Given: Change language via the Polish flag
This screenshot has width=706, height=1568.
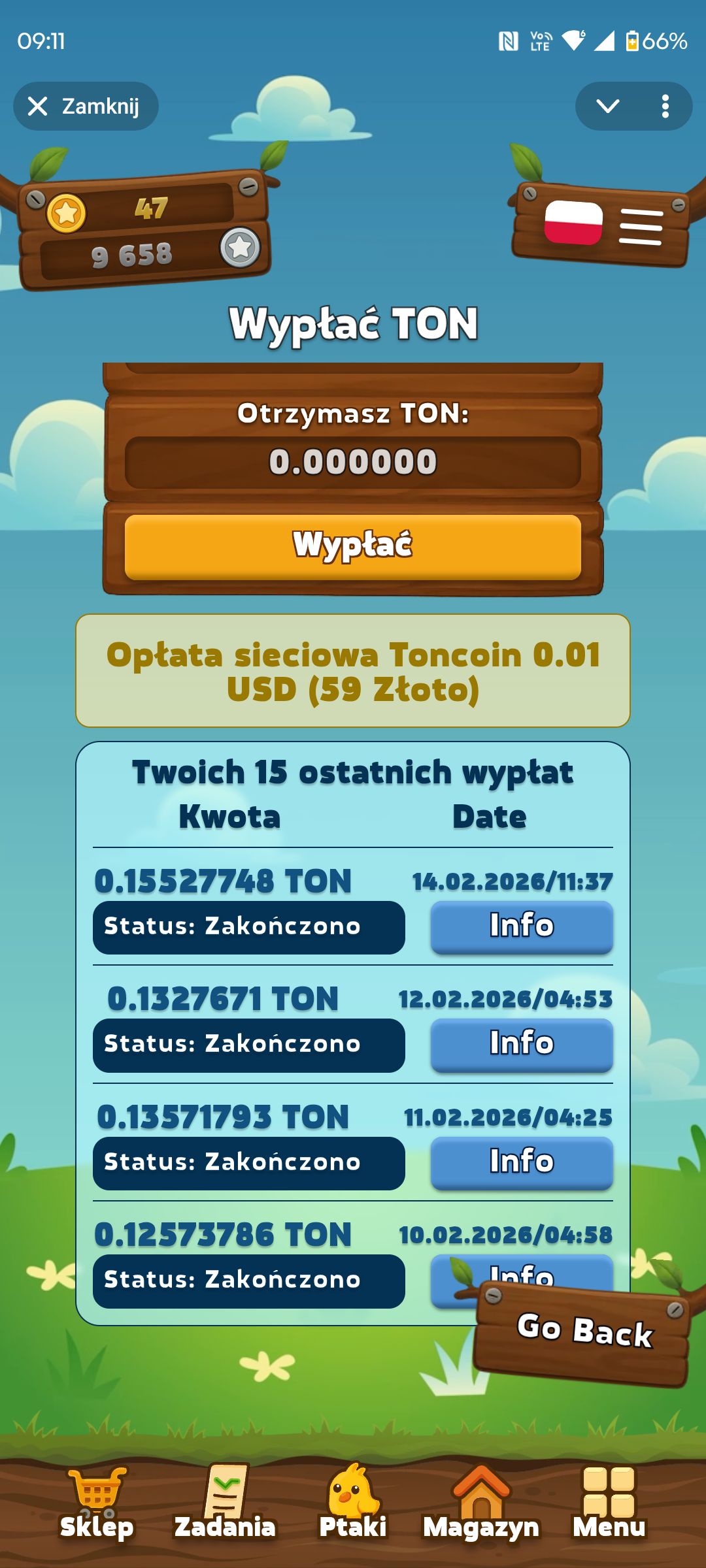Looking at the screenshot, I should (x=573, y=223).
